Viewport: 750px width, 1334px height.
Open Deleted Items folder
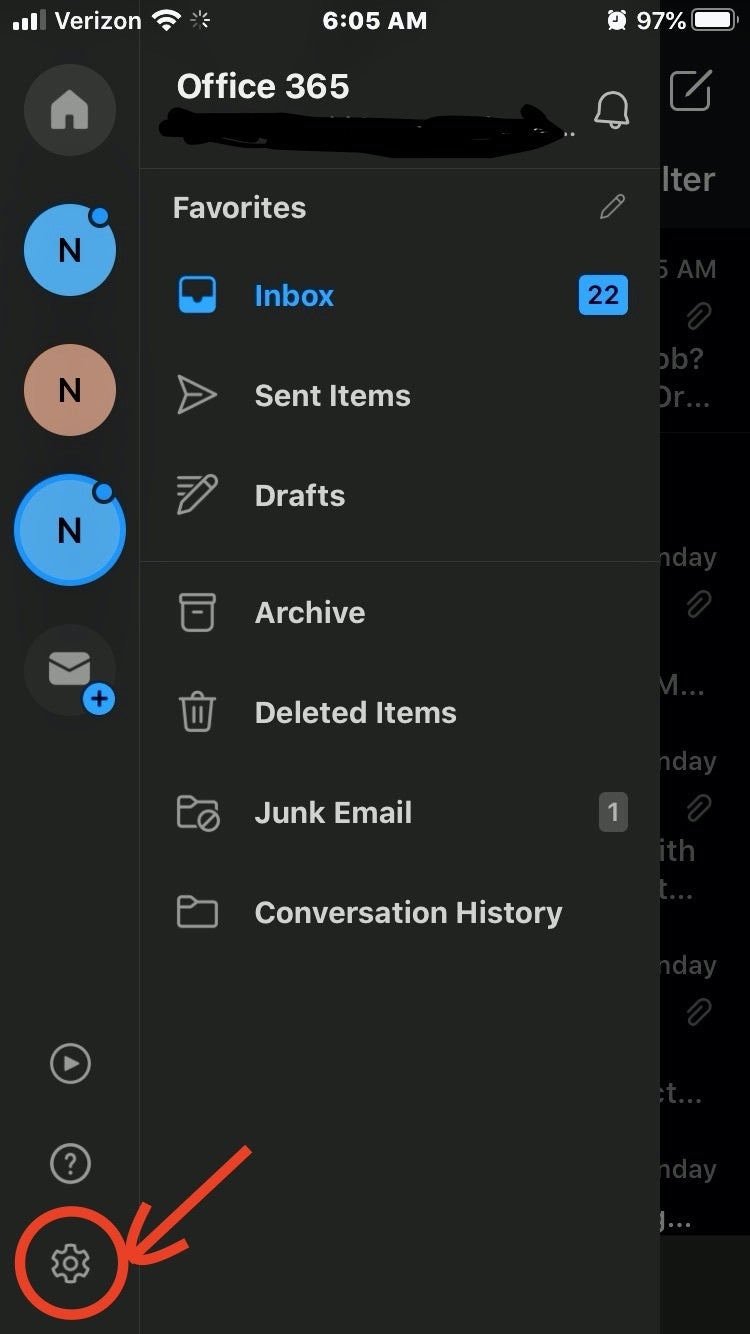coord(355,712)
